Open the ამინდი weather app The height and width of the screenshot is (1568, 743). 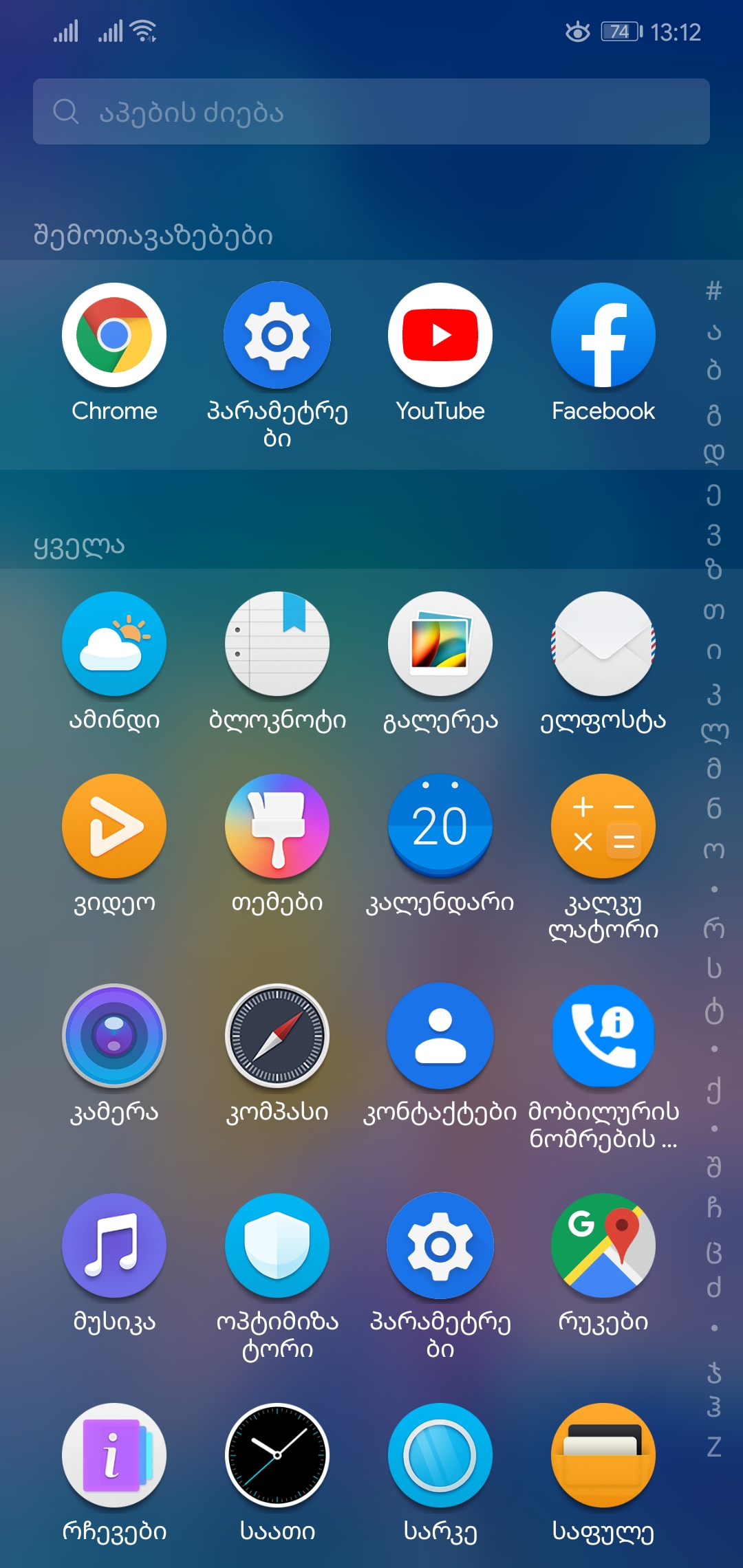coord(114,644)
